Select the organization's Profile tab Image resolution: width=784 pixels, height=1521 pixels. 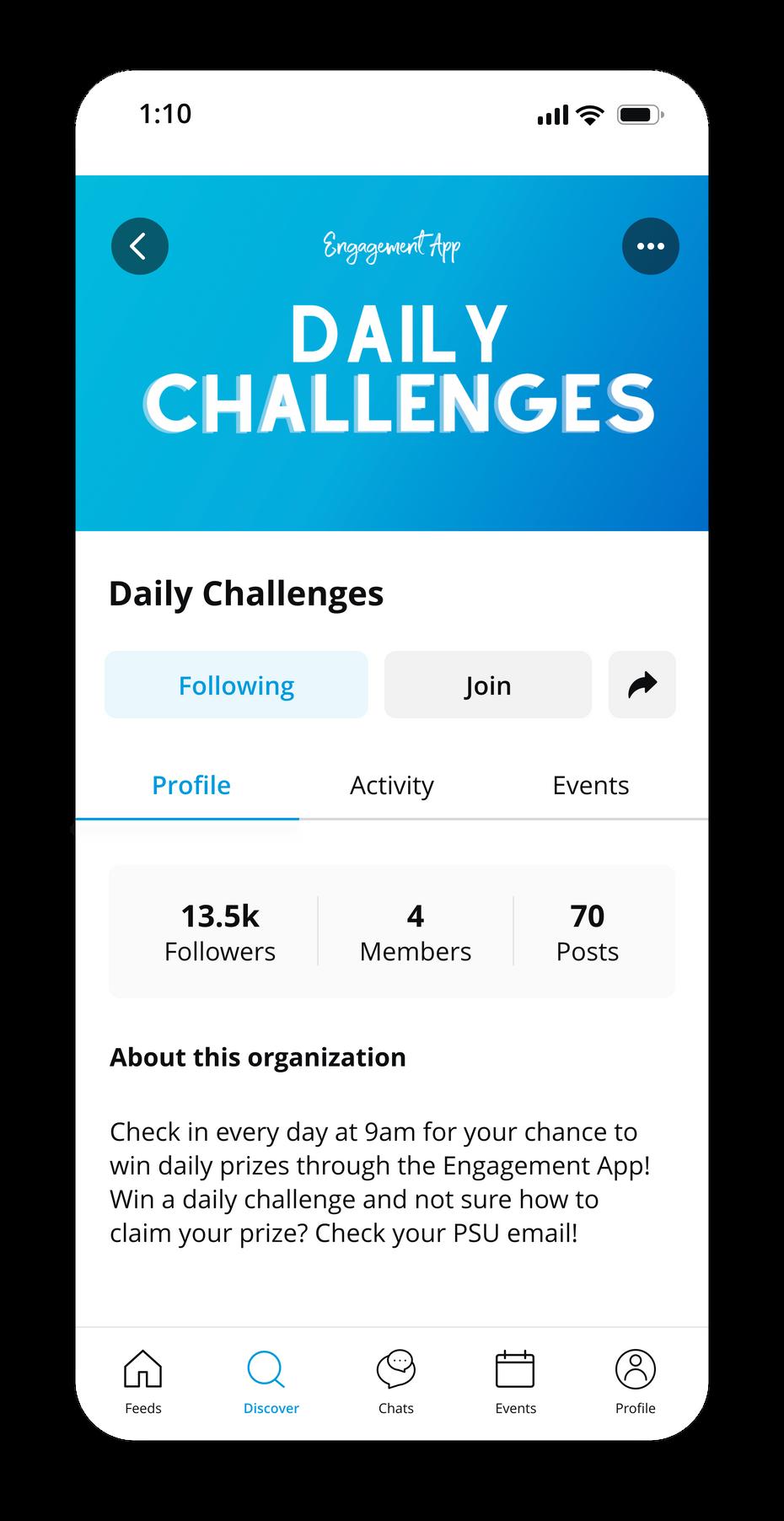pyautogui.click(x=191, y=786)
